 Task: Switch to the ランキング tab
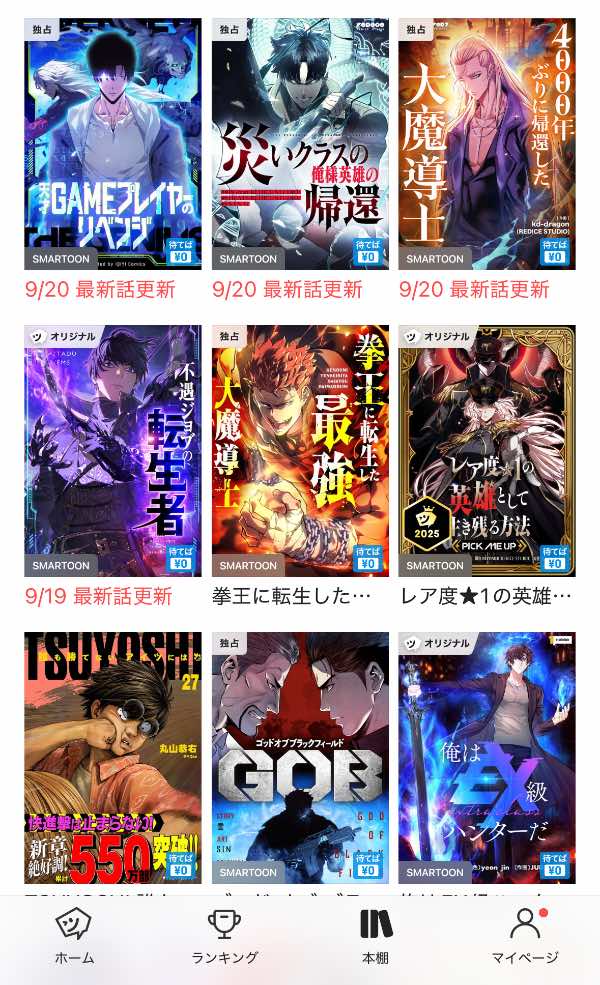(x=225, y=937)
